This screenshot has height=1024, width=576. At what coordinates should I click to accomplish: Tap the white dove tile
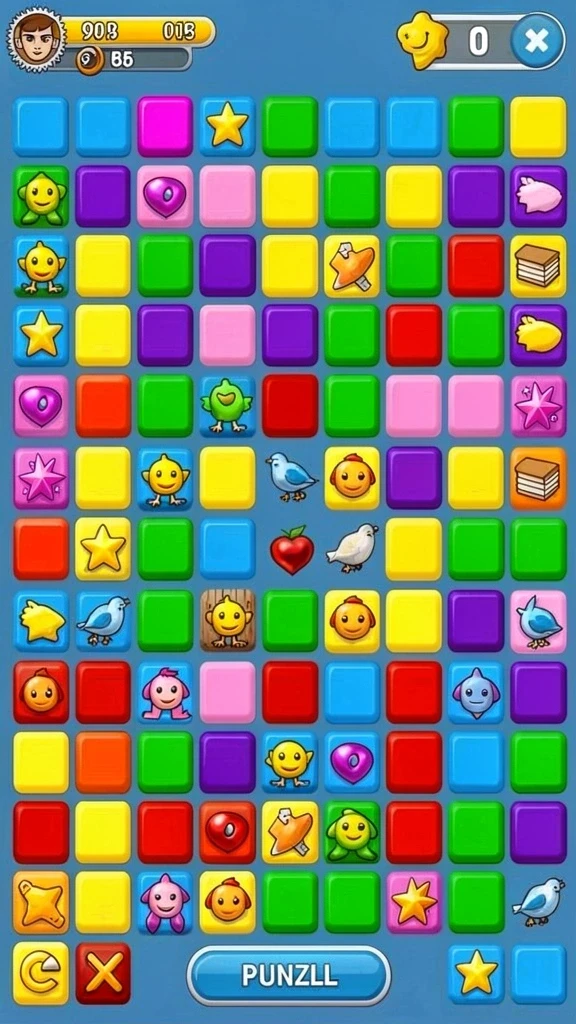click(352, 547)
